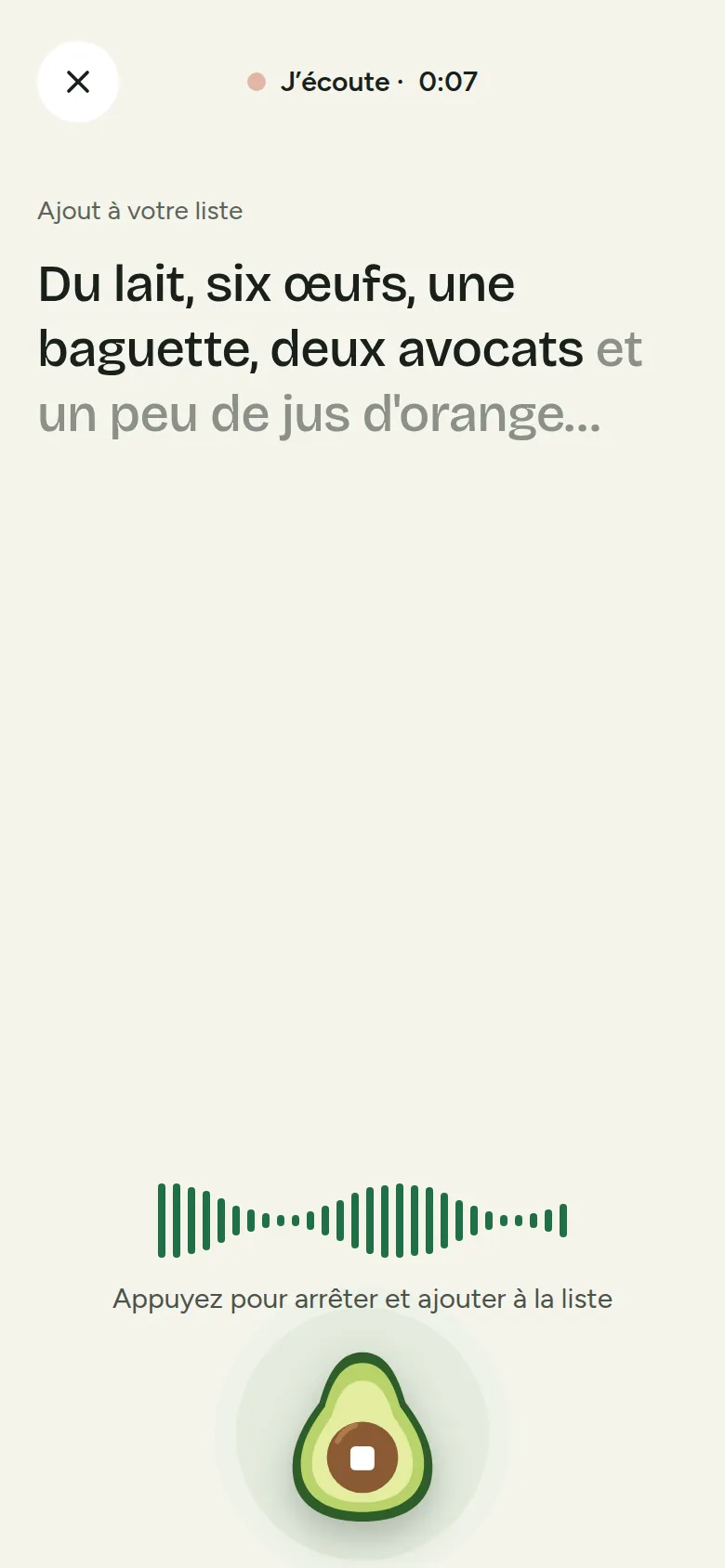Stop recording with the avocado button
Screen dimensions: 725x1568
pyautogui.click(x=362, y=1436)
